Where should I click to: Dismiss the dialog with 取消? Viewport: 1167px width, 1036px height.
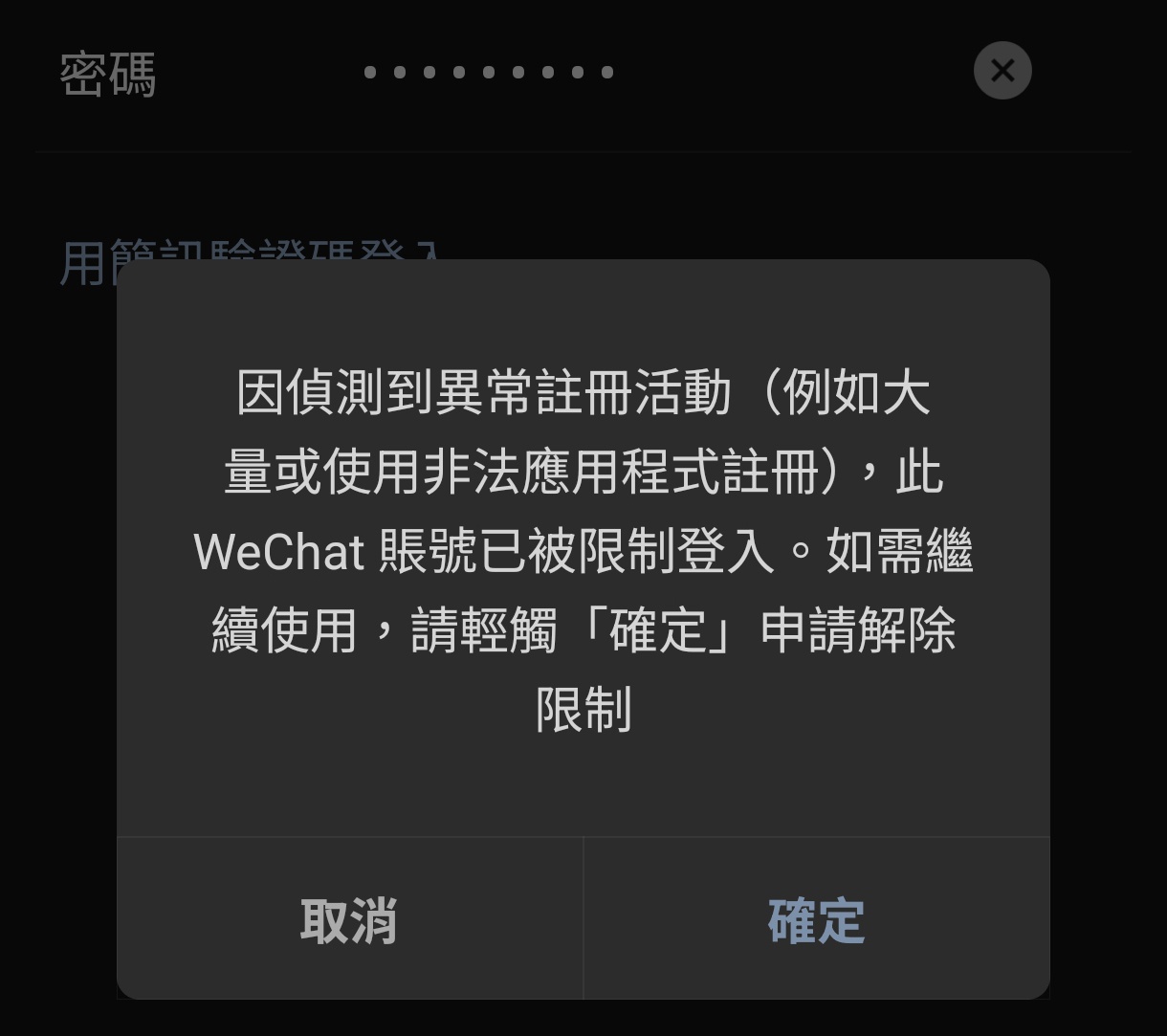click(349, 920)
